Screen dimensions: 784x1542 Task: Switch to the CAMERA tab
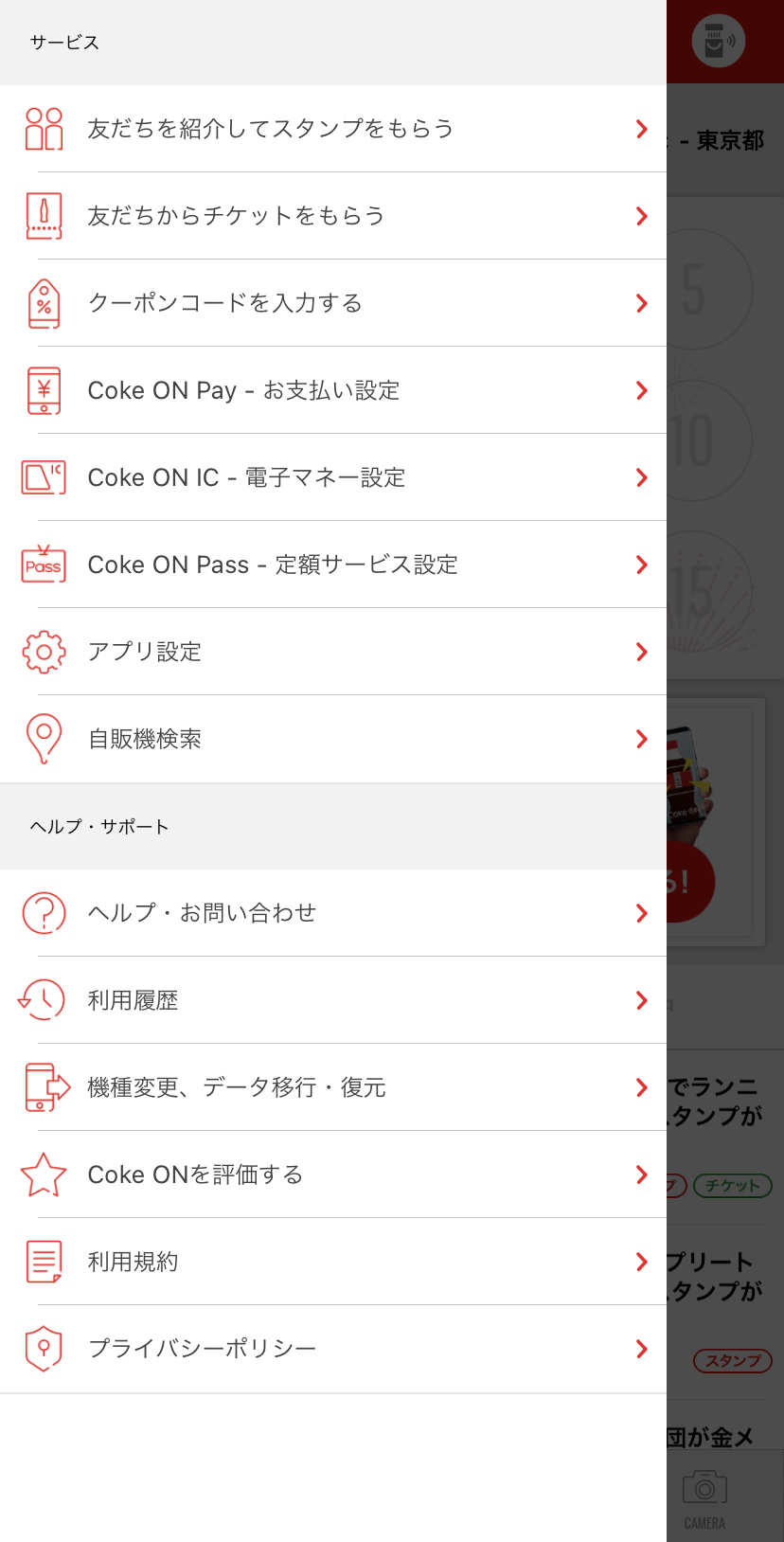click(x=705, y=1498)
